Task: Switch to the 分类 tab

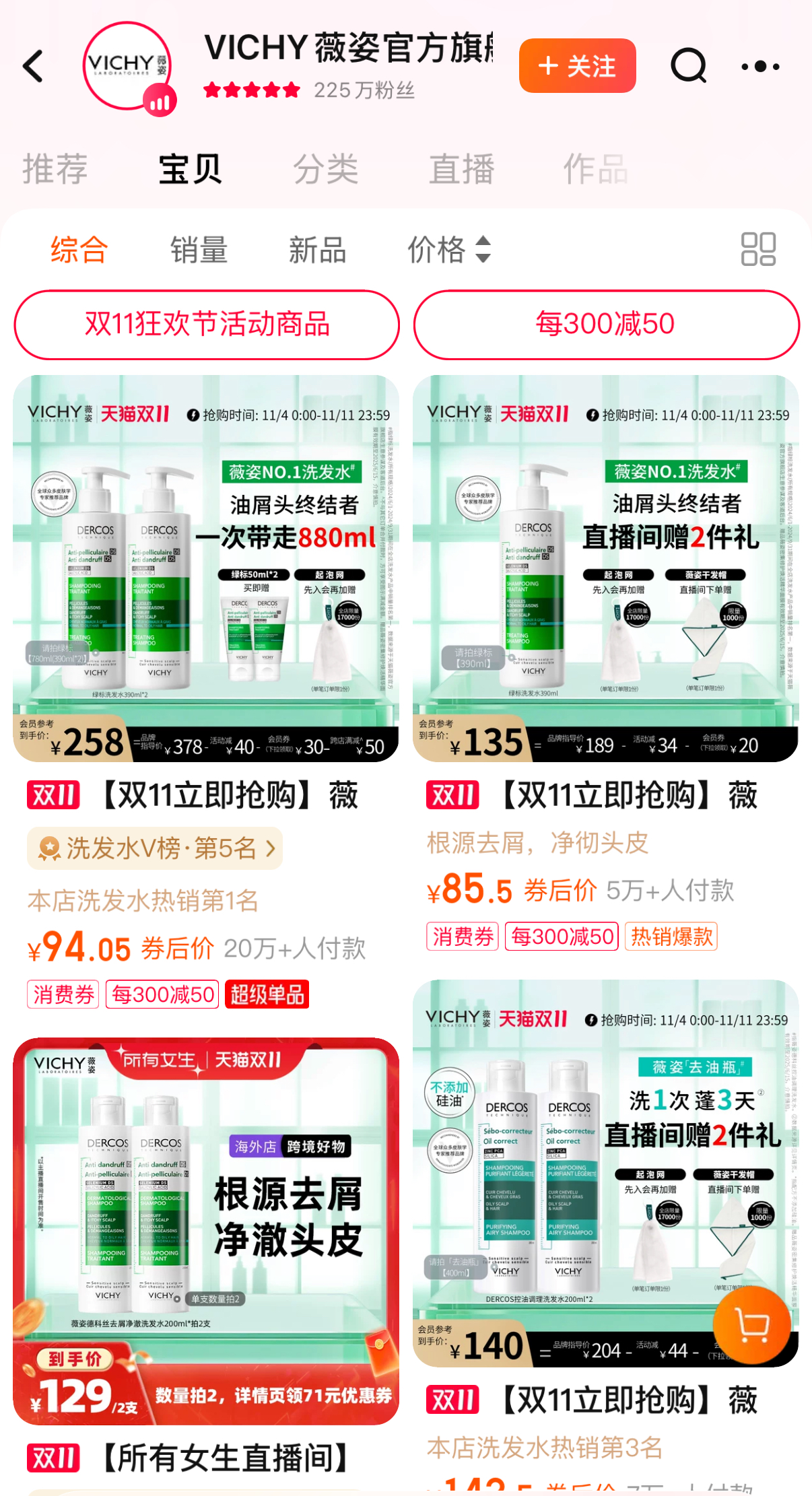Action: [x=326, y=169]
